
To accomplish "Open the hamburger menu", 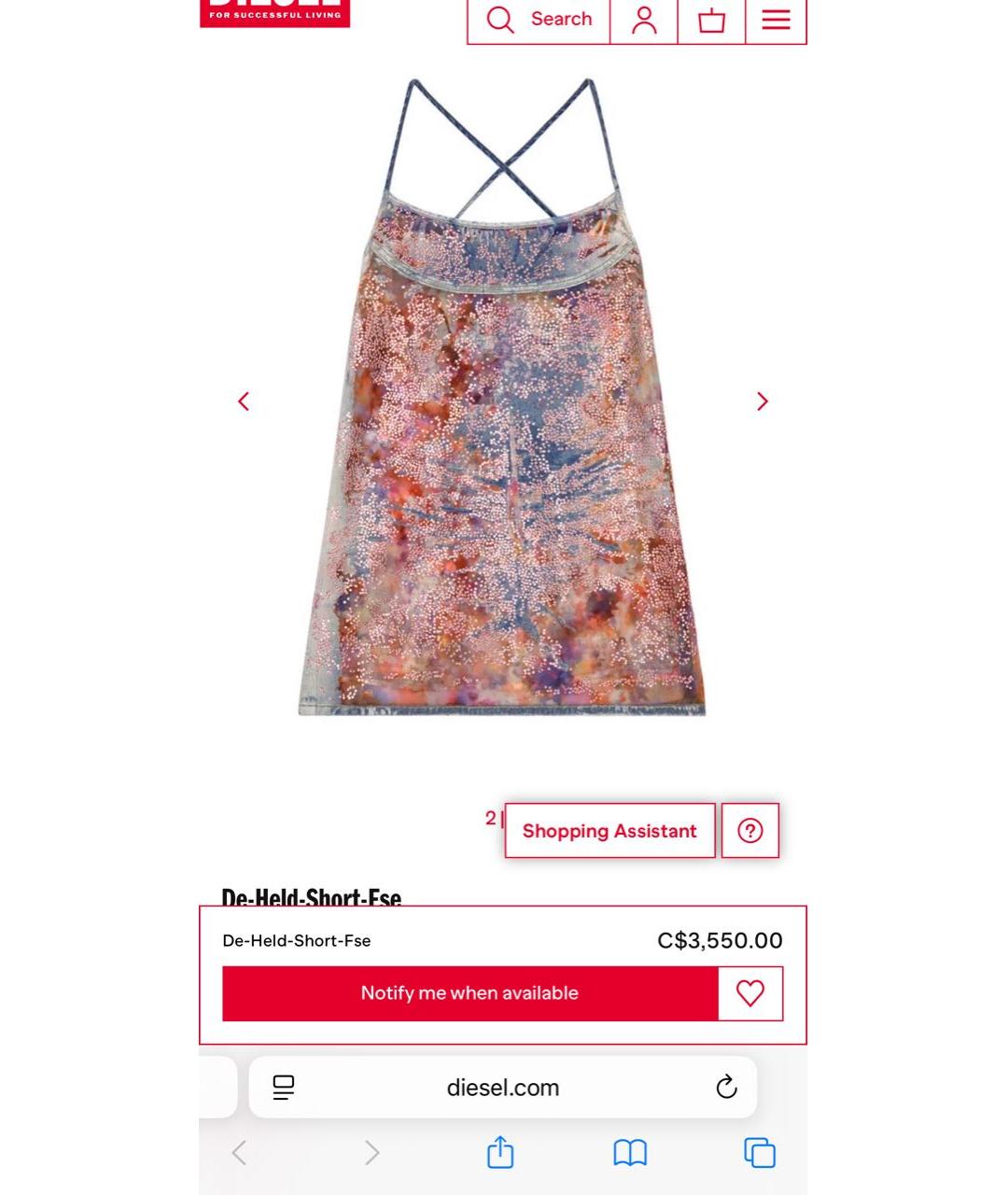I will 776,20.
